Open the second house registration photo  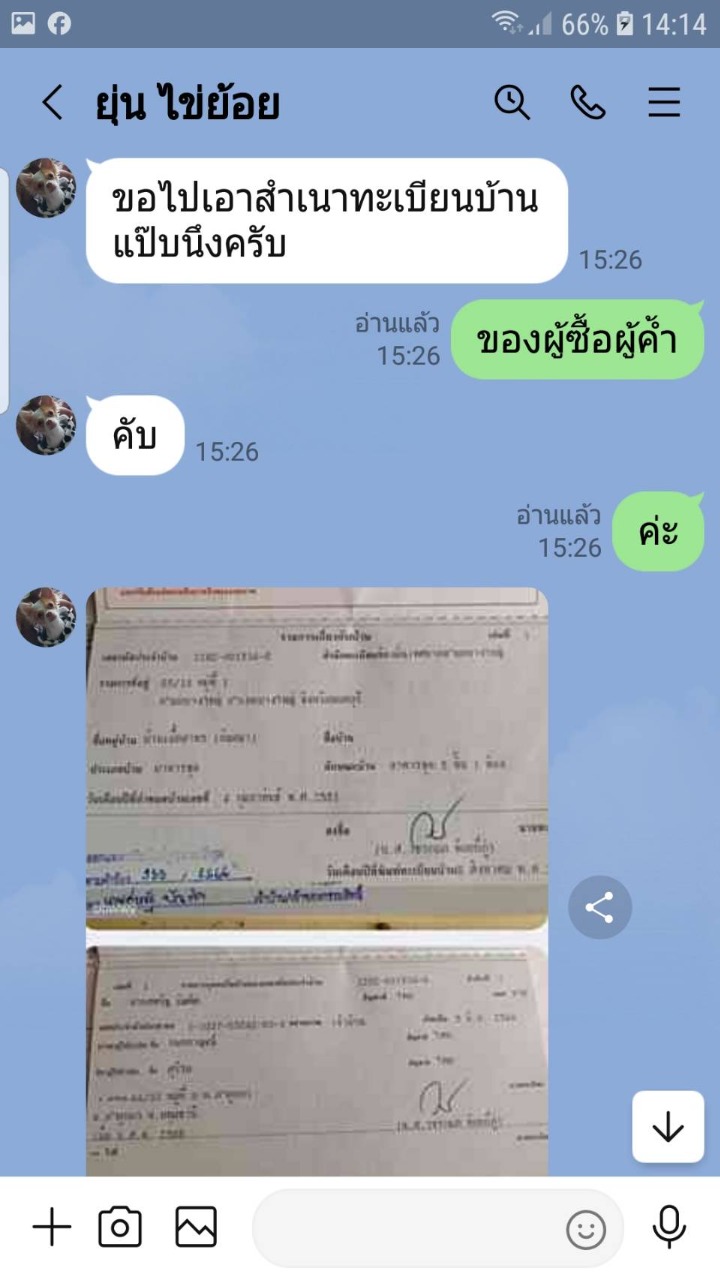317,1058
